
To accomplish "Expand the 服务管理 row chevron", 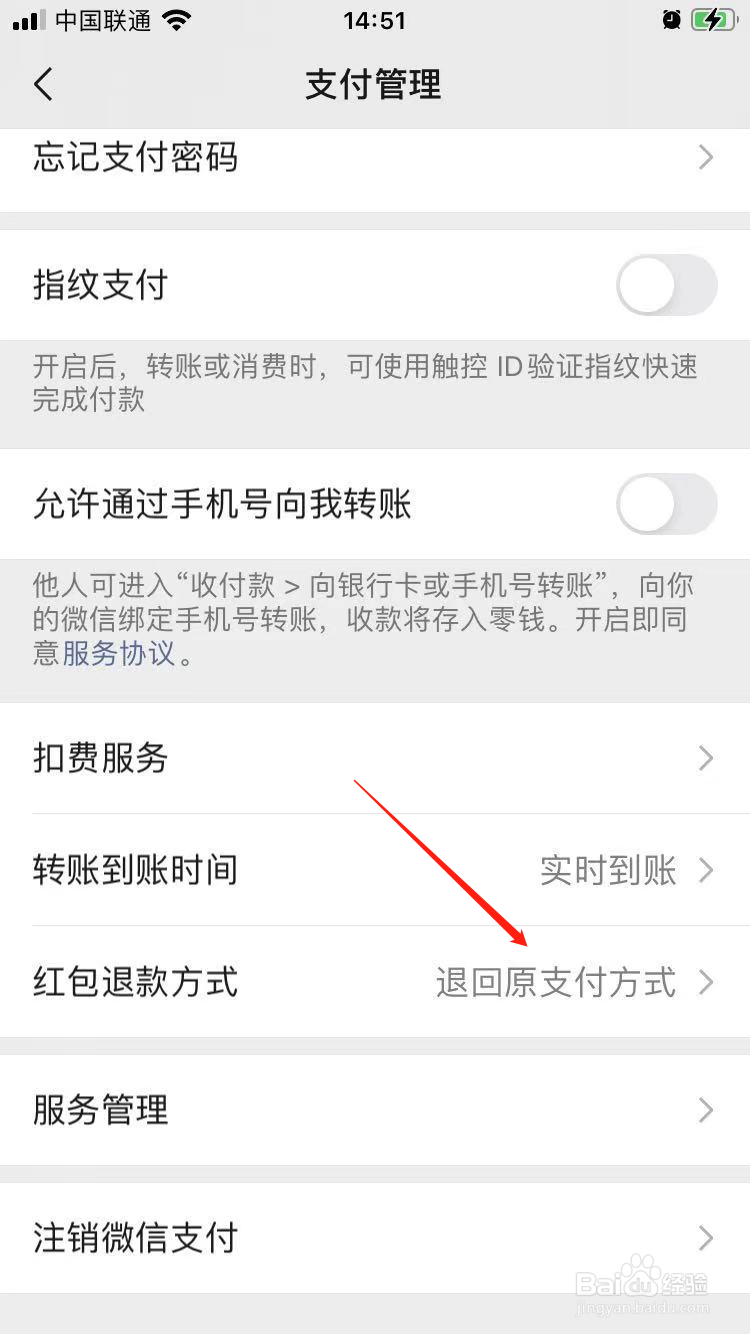I will pos(707,1110).
